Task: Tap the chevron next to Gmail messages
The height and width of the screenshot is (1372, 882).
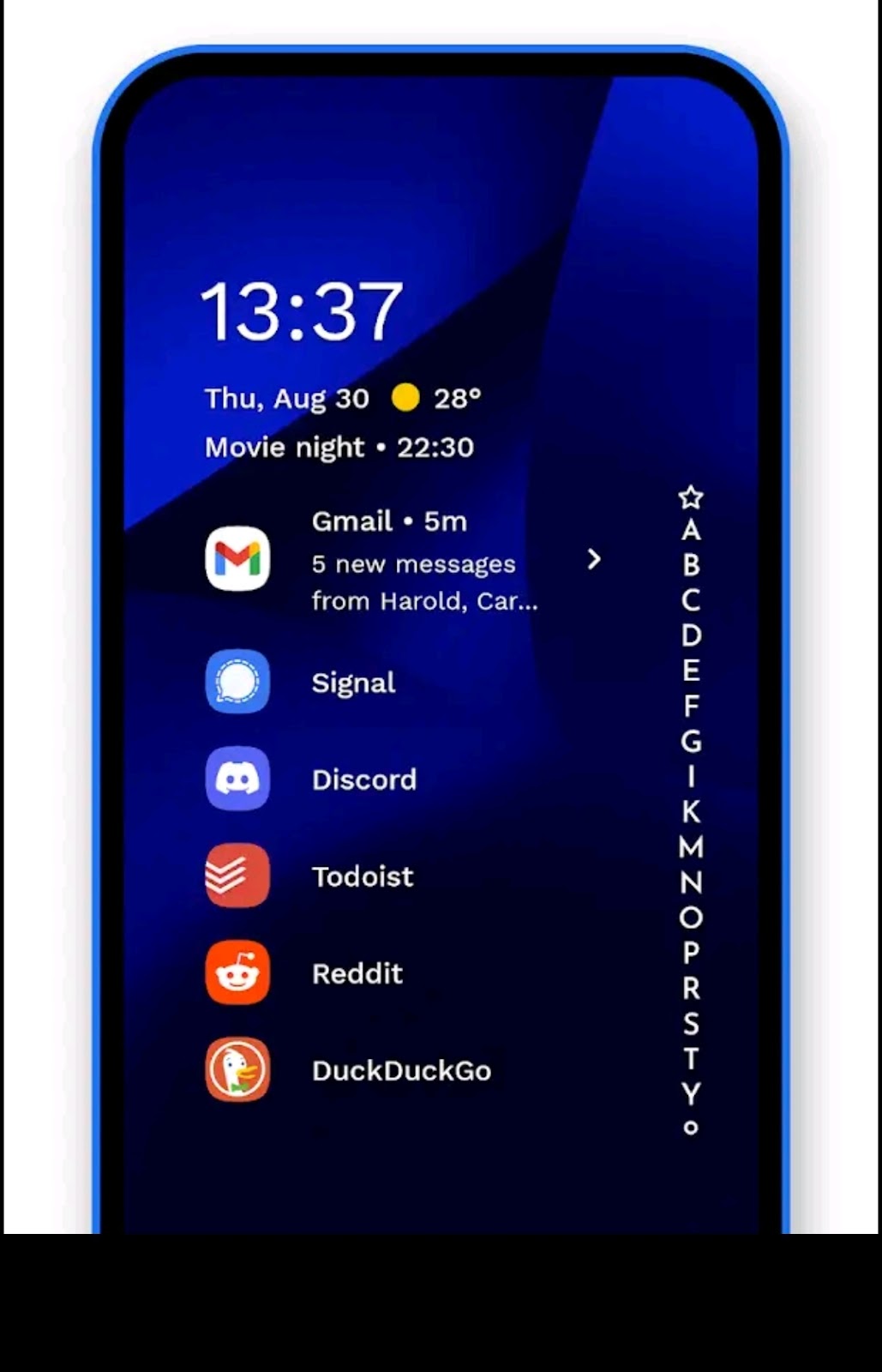Action: (x=595, y=561)
